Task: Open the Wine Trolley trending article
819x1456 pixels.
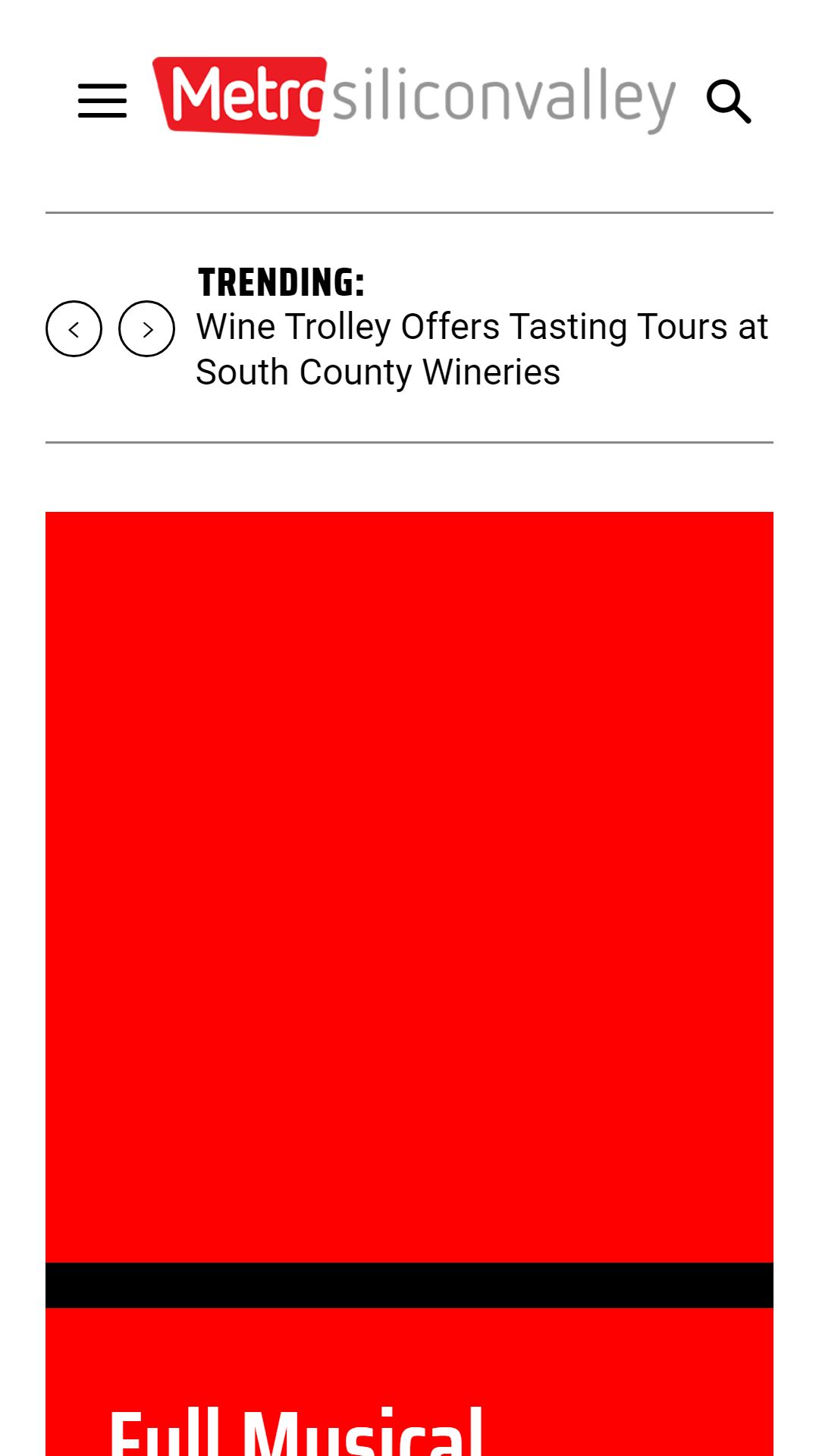Action: point(482,350)
